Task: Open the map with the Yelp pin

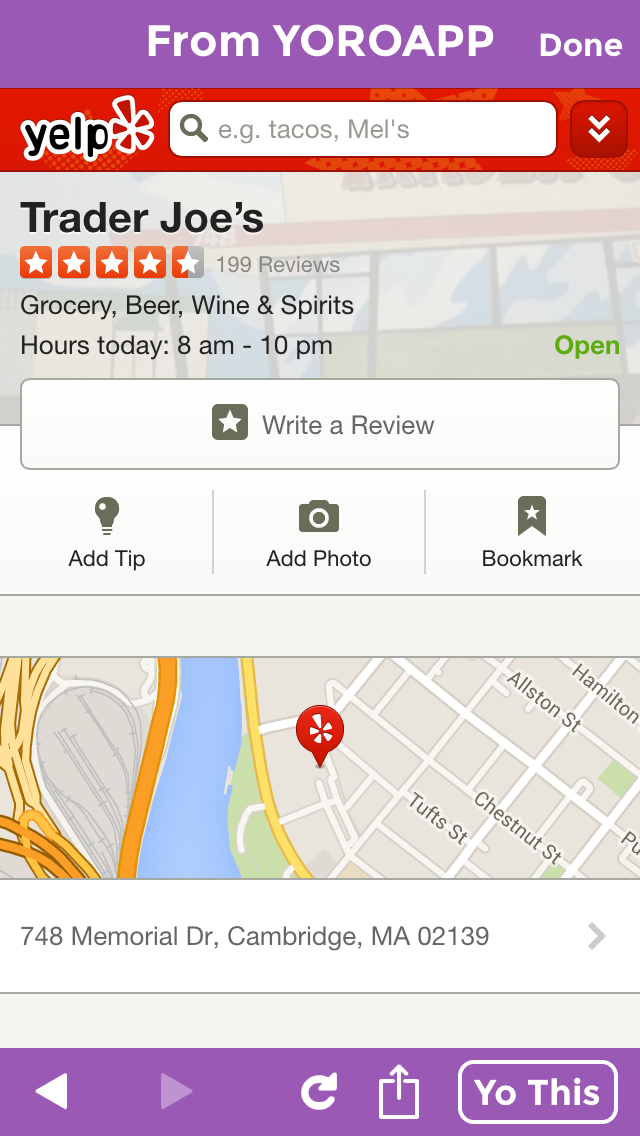Action: tap(320, 767)
